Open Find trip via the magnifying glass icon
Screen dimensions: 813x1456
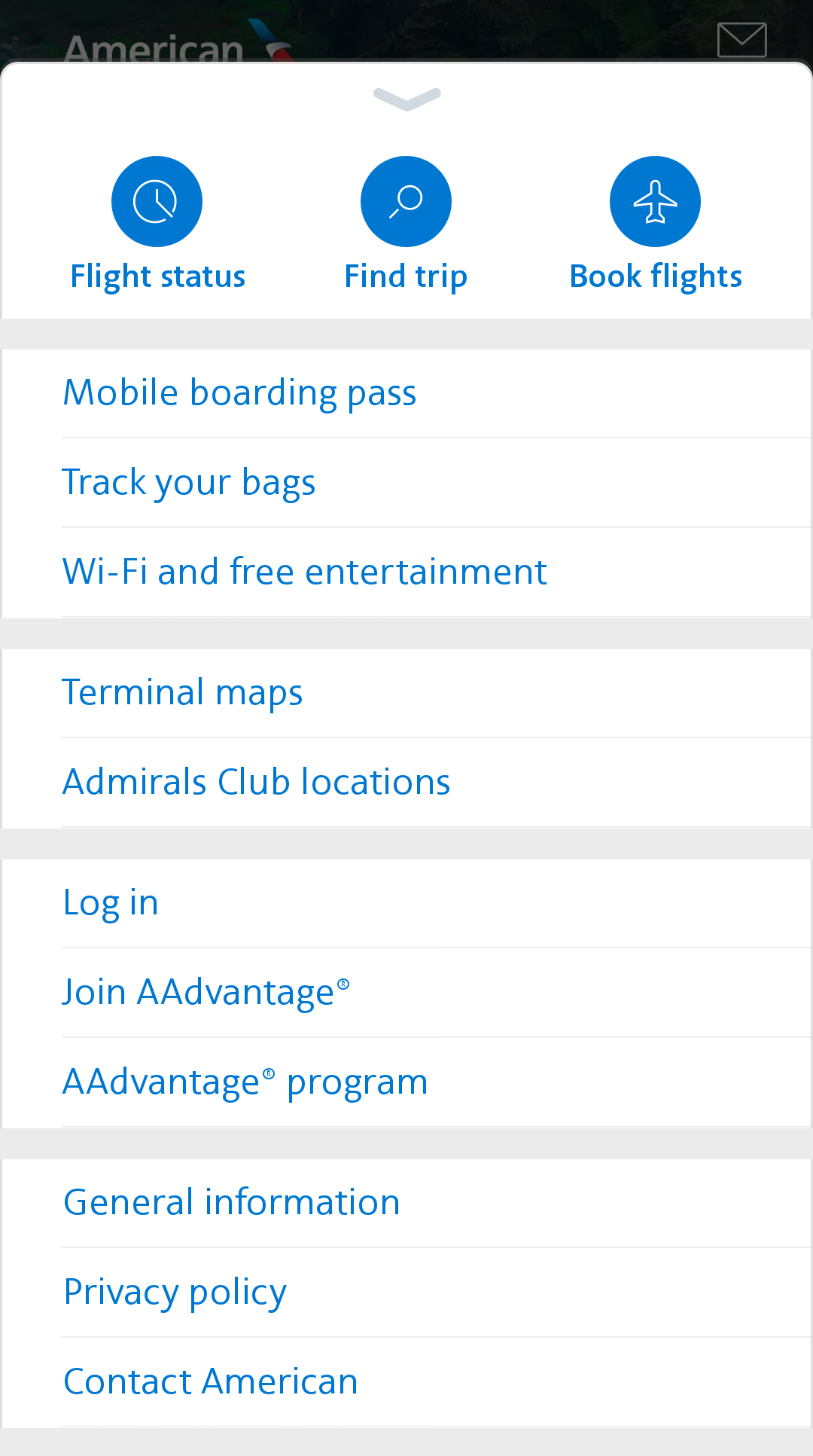[406, 201]
